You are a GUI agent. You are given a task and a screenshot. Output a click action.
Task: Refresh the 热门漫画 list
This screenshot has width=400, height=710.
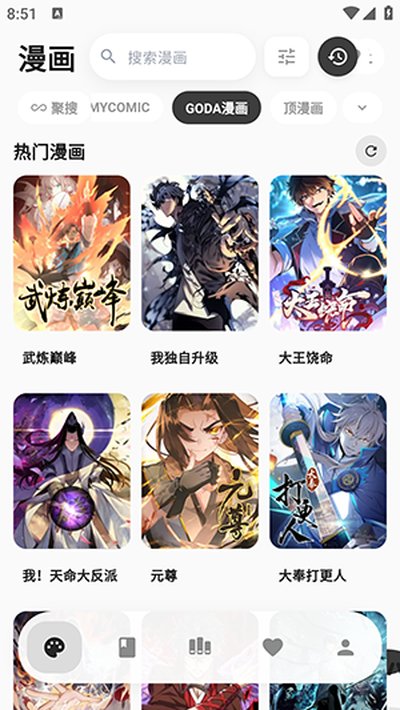pos(371,151)
